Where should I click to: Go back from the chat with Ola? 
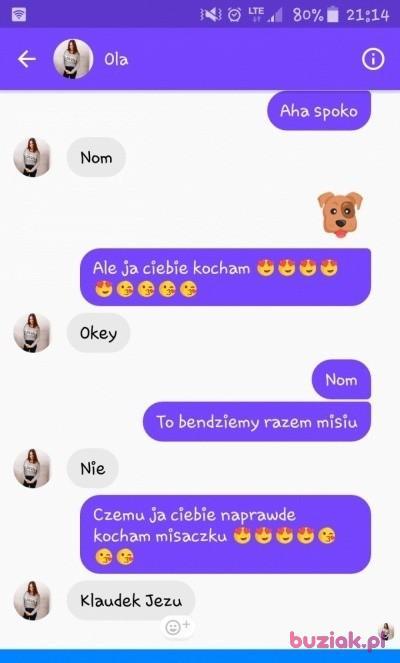(27, 60)
